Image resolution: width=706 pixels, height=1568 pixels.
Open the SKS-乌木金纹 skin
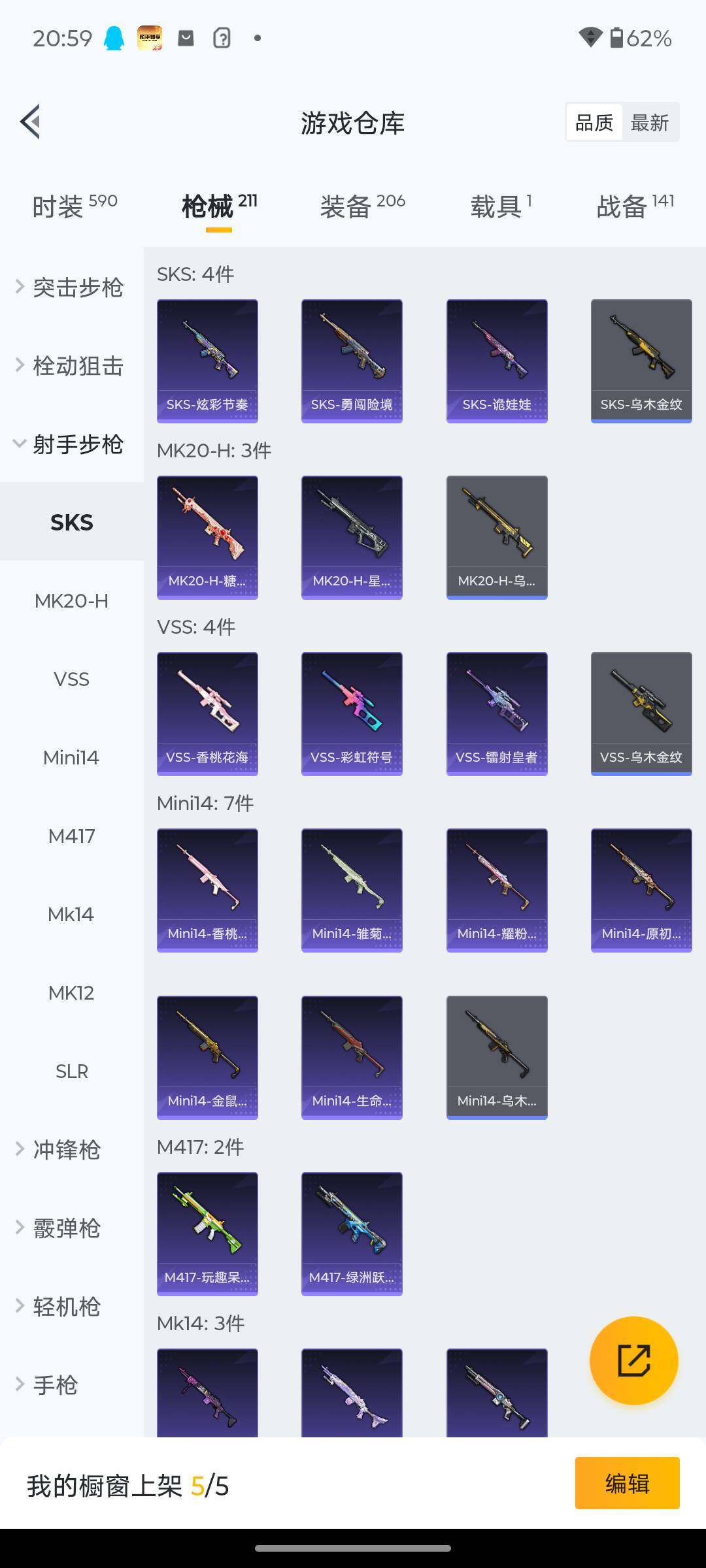coord(641,361)
